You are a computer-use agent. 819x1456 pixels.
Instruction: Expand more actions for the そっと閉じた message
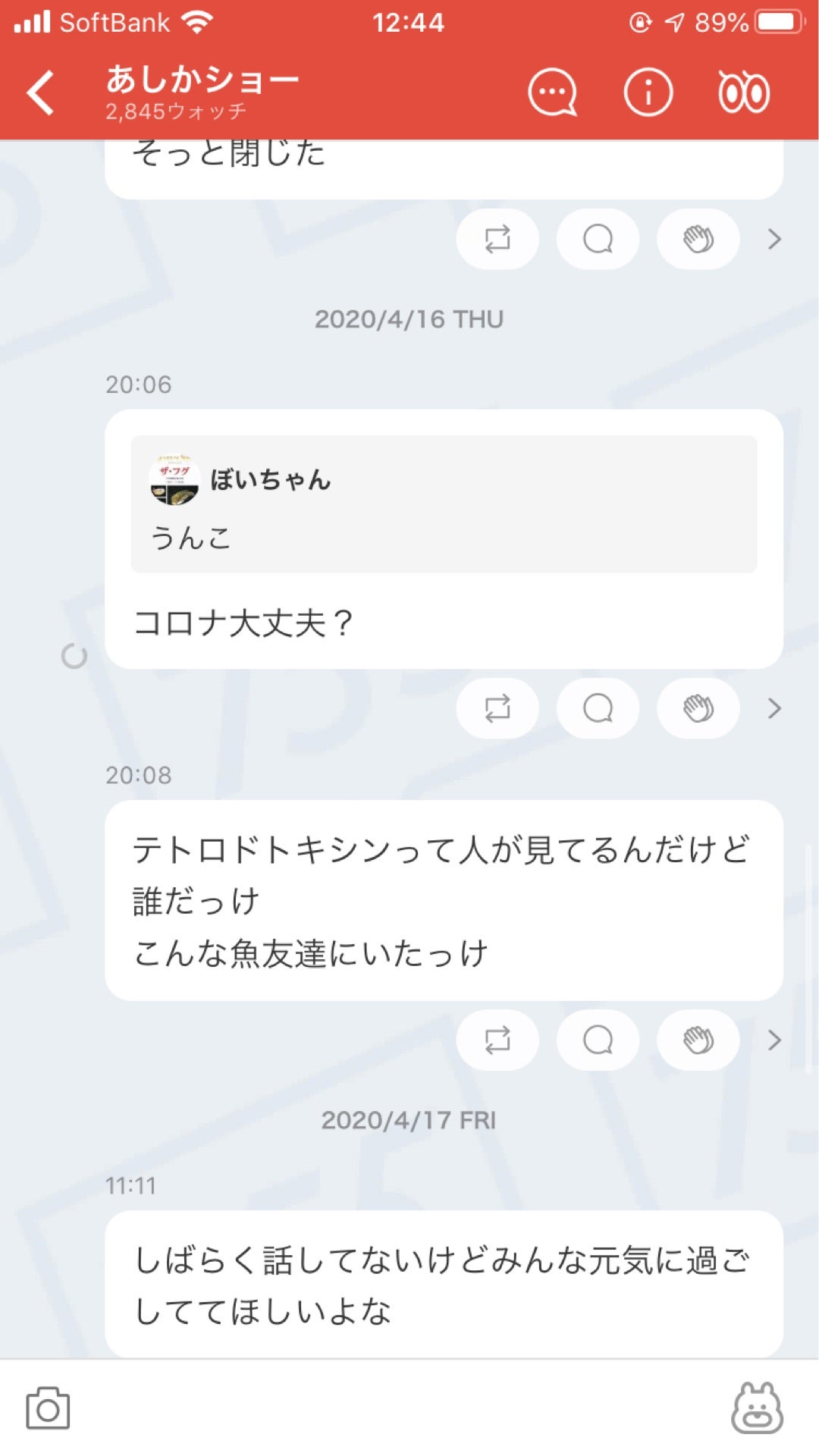pos(775,239)
